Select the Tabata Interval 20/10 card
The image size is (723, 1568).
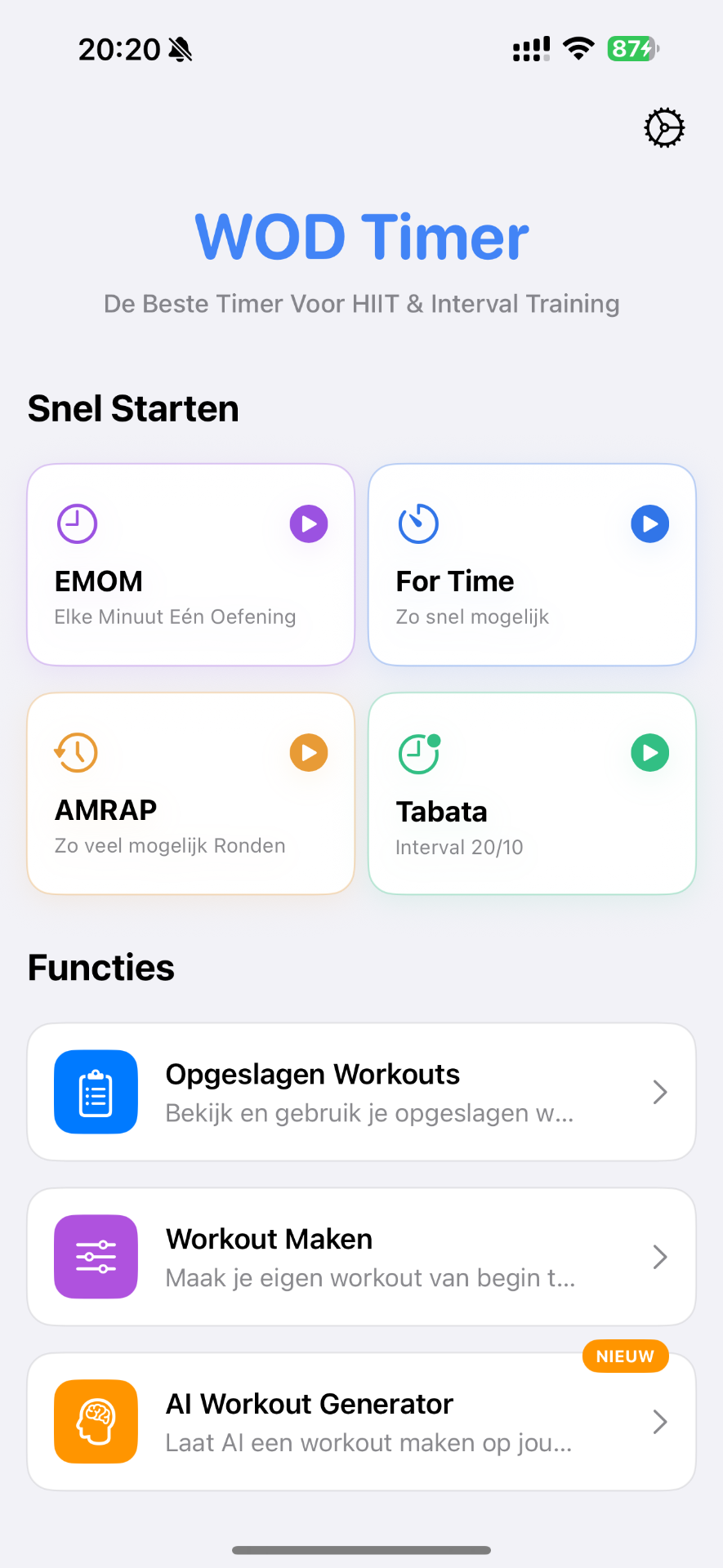(x=531, y=793)
